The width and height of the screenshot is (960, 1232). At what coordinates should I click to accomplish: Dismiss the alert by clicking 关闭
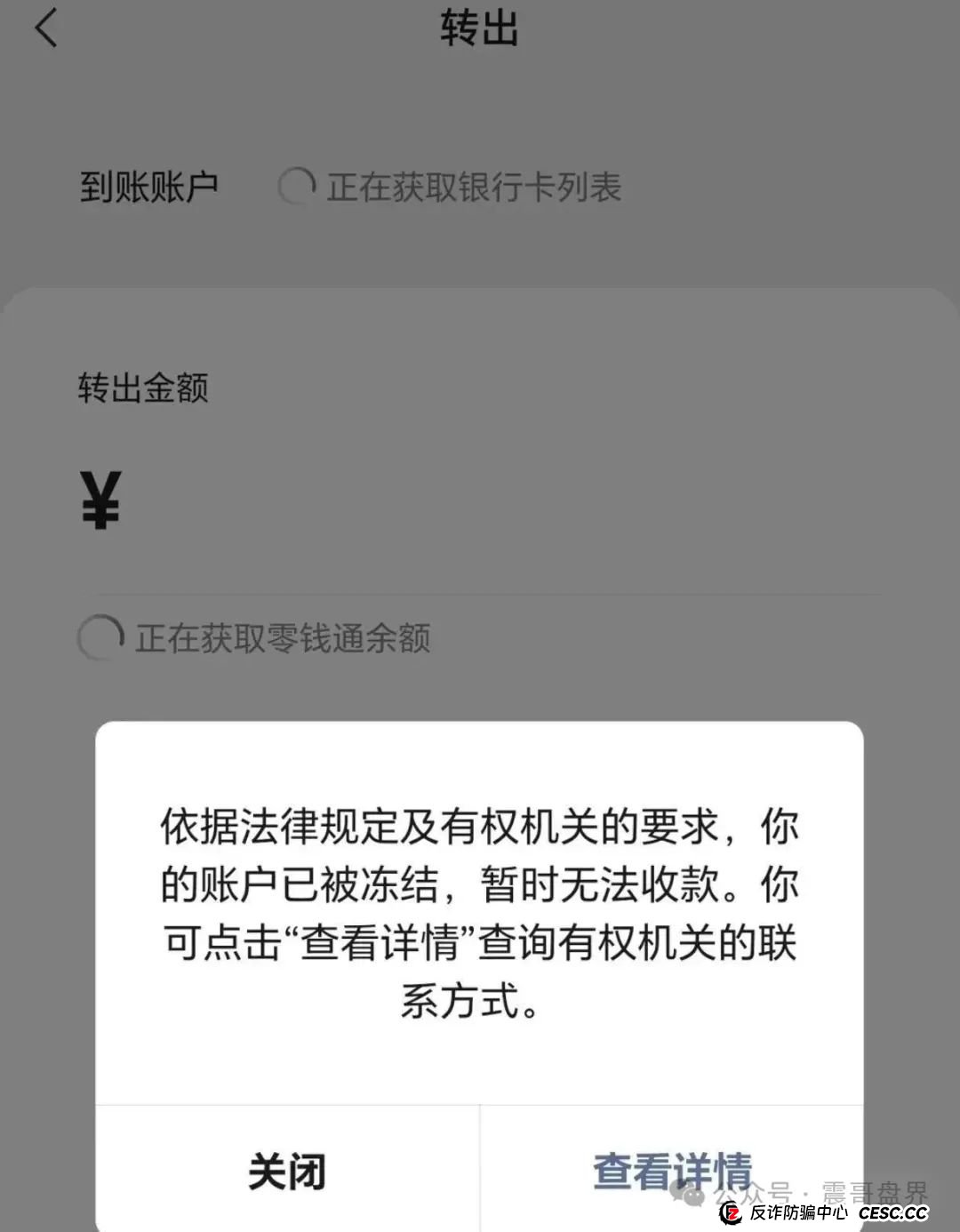(x=284, y=1172)
